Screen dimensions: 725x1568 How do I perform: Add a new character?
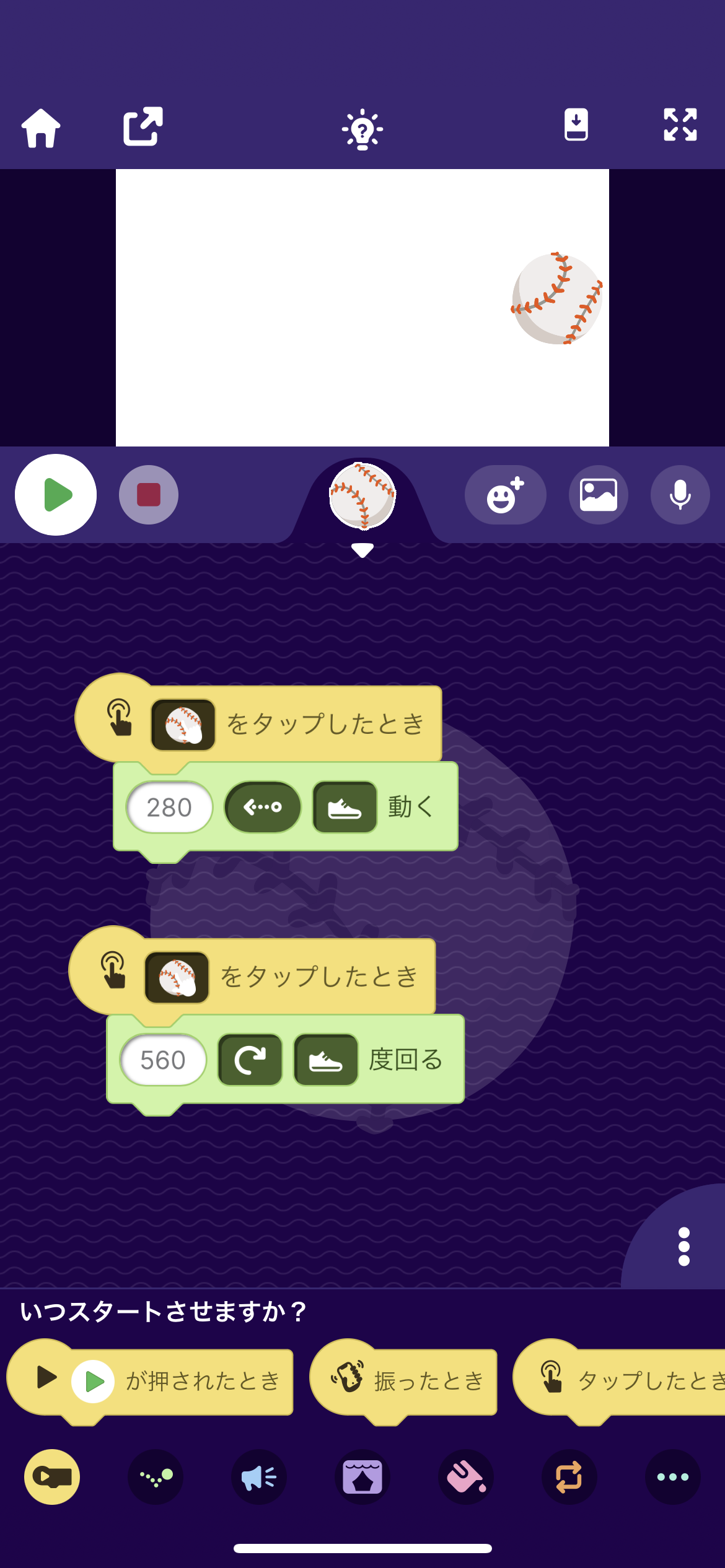pyautogui.click(x=505, y=495)
